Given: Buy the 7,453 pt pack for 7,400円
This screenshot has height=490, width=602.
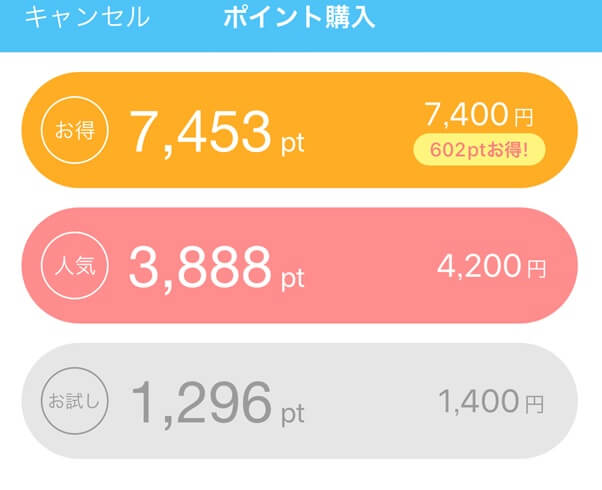Looking at the screenshot, I should coord(300,130).
